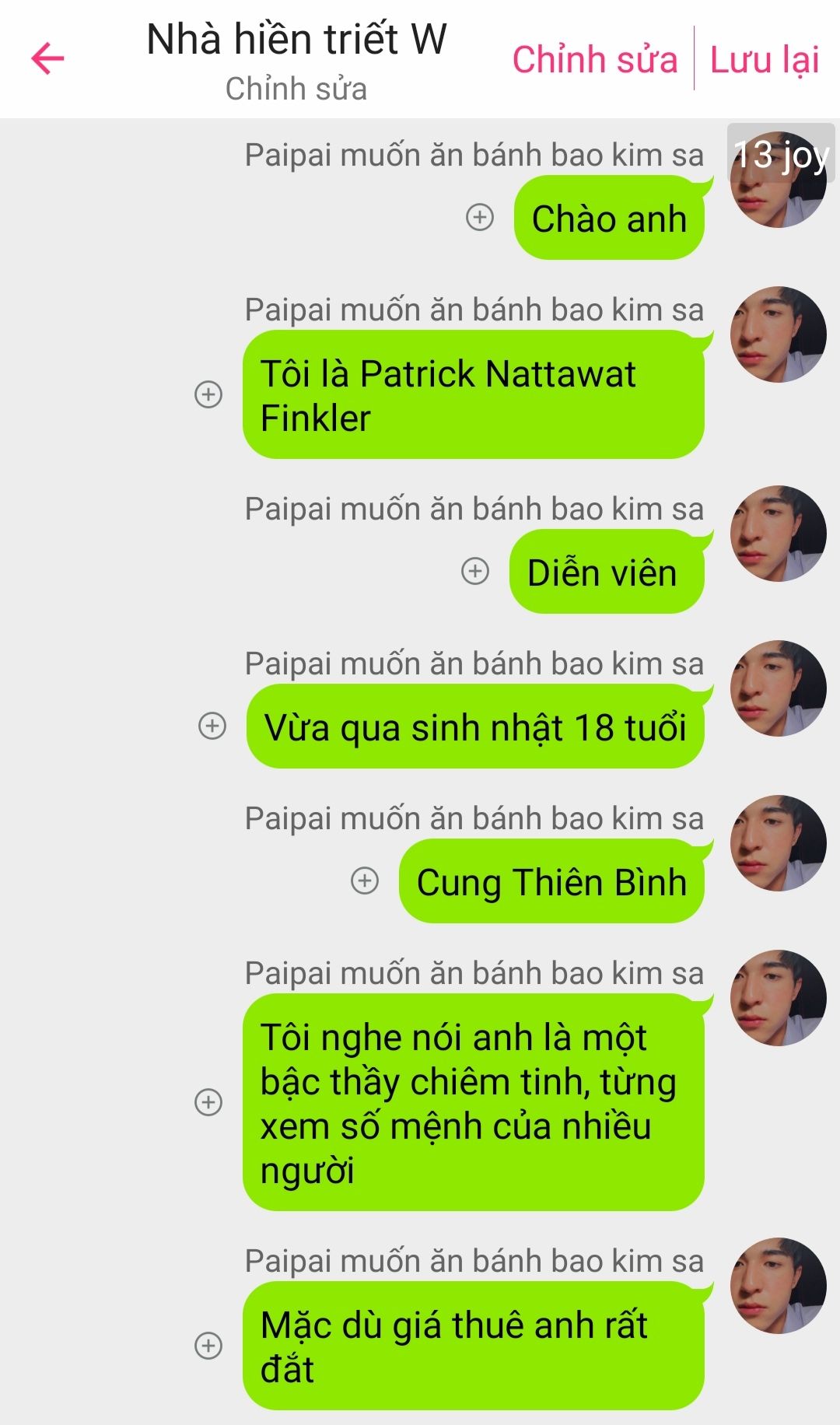This screenshot has width=840, height=1425.
Task: Select the 'Chào anh' message bubble
Action: pyautogui.click(x=609, y=219)
